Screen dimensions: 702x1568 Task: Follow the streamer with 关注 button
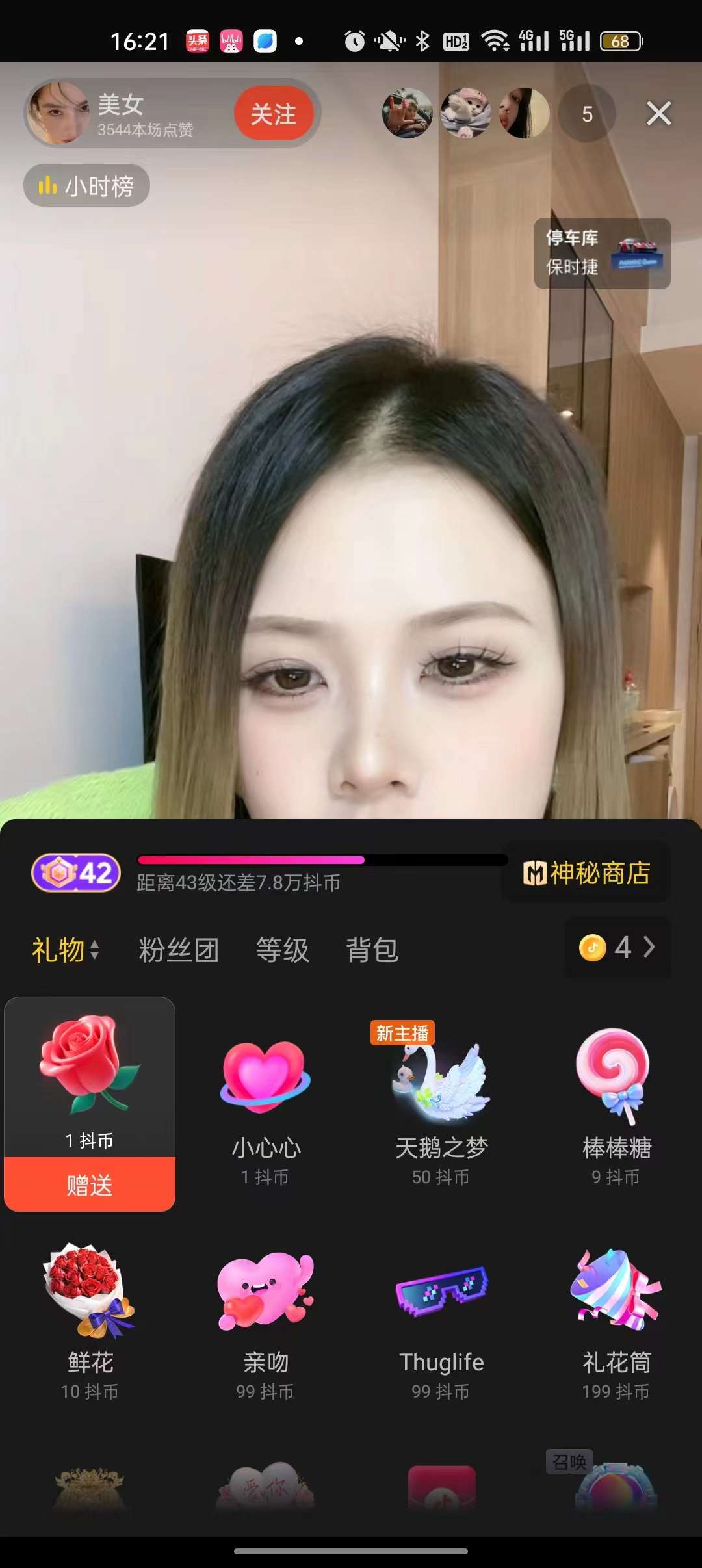tap(274, 114)
